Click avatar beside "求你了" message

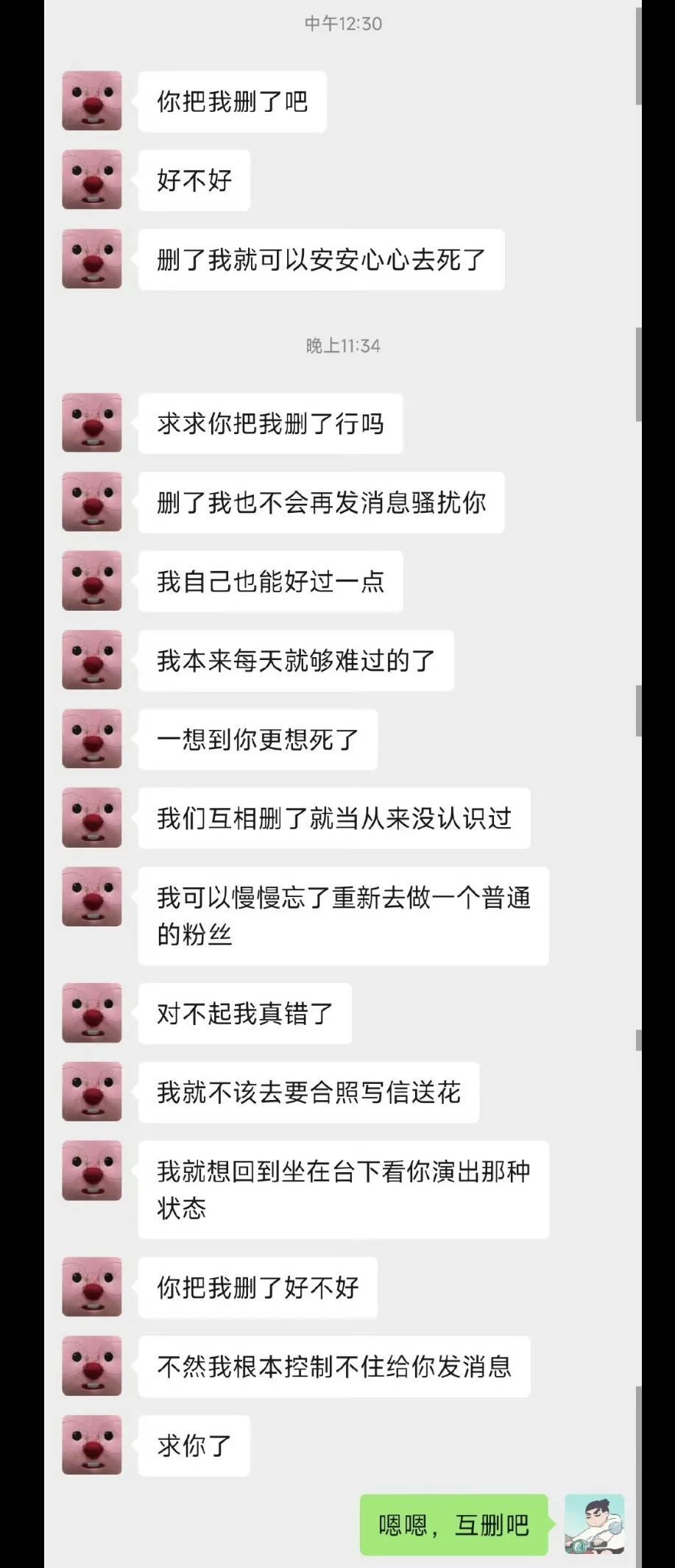(x=91, y=1444)
